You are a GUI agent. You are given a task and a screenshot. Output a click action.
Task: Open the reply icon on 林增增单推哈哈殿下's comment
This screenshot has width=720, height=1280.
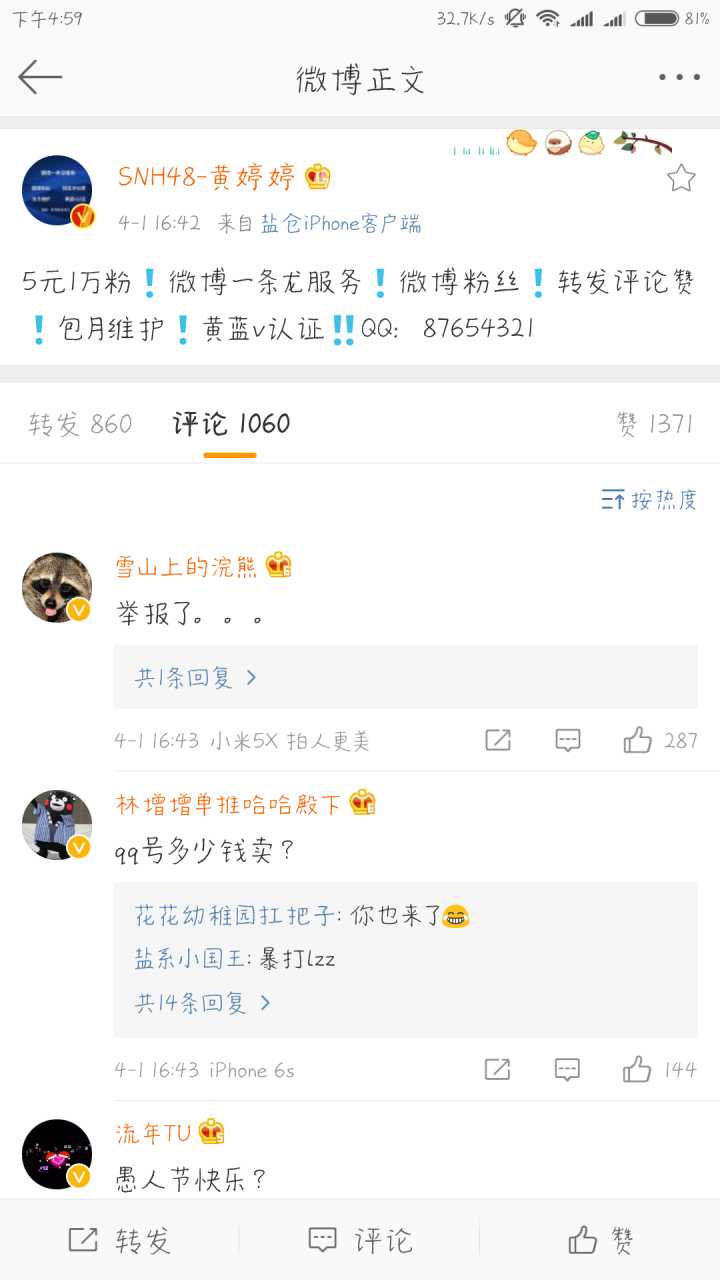coord(567,1069)
